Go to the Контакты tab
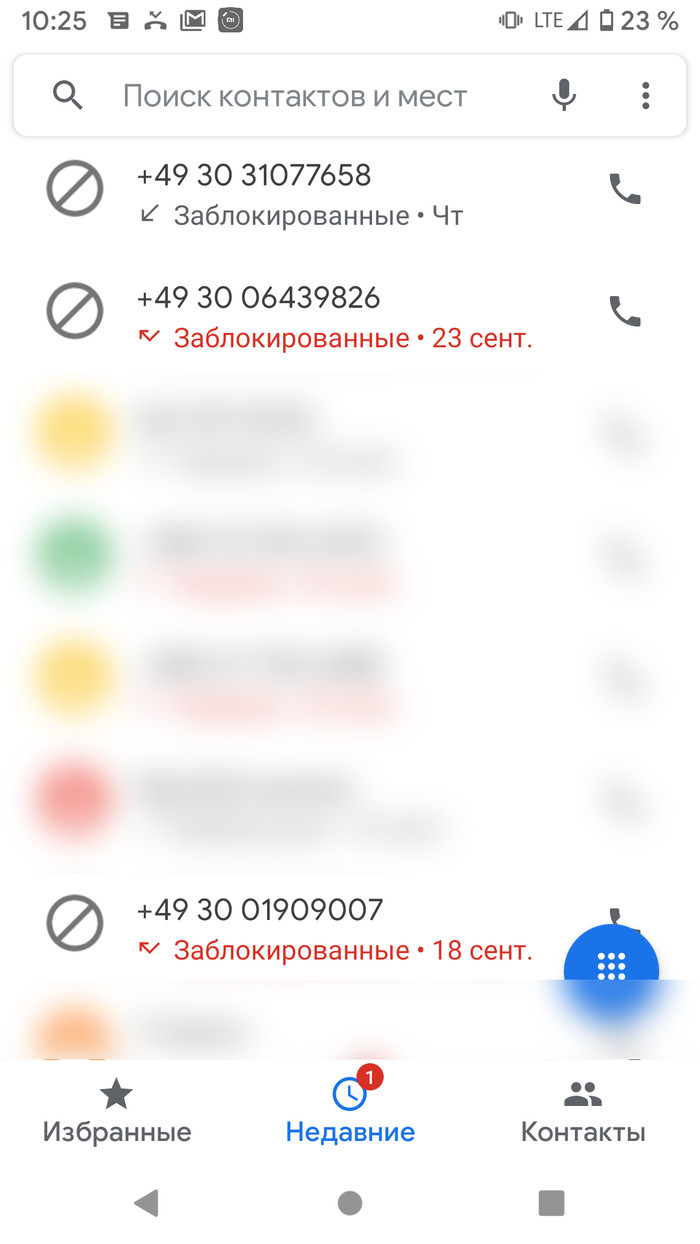700x1244 pixels. click(x=583, y=1112)
